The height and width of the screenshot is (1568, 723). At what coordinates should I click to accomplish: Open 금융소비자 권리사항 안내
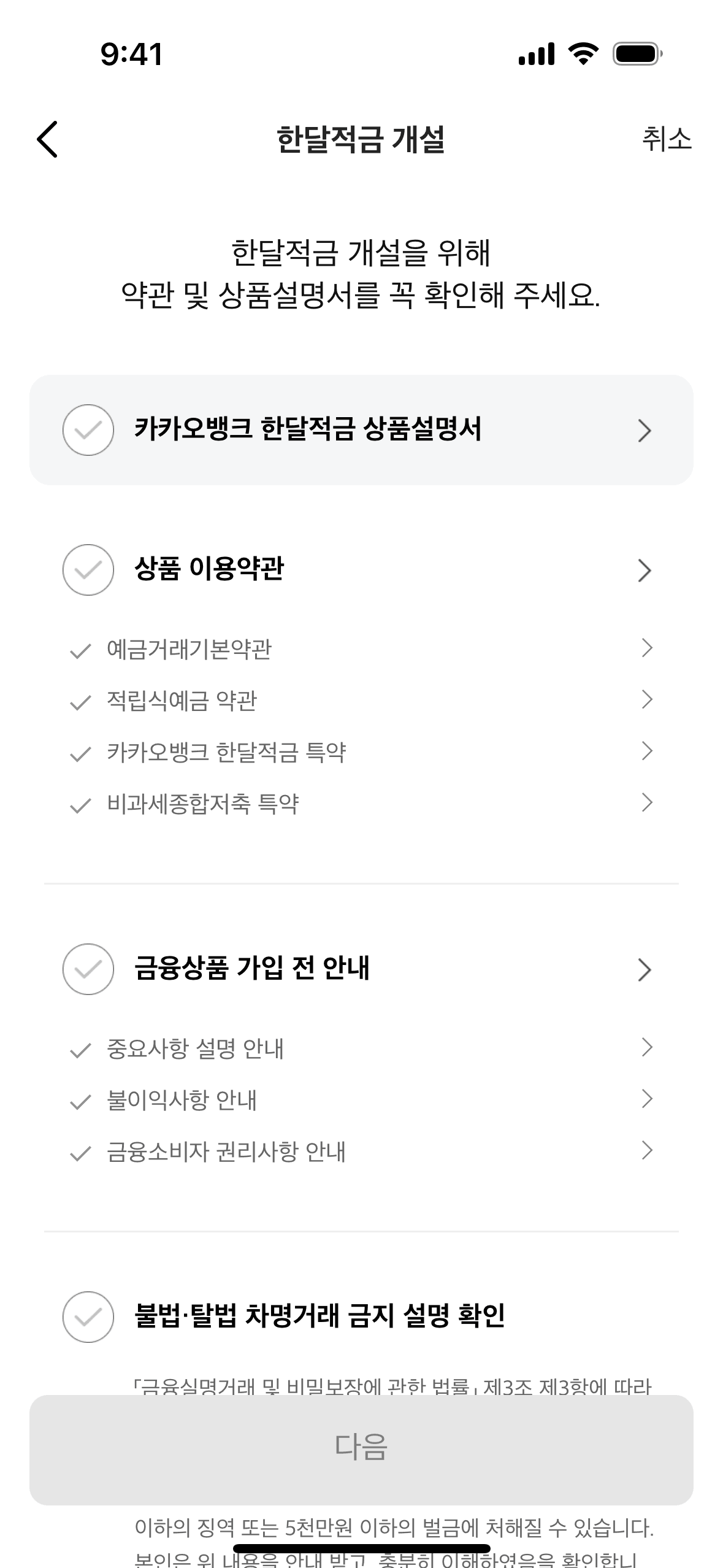point(226,1151)
